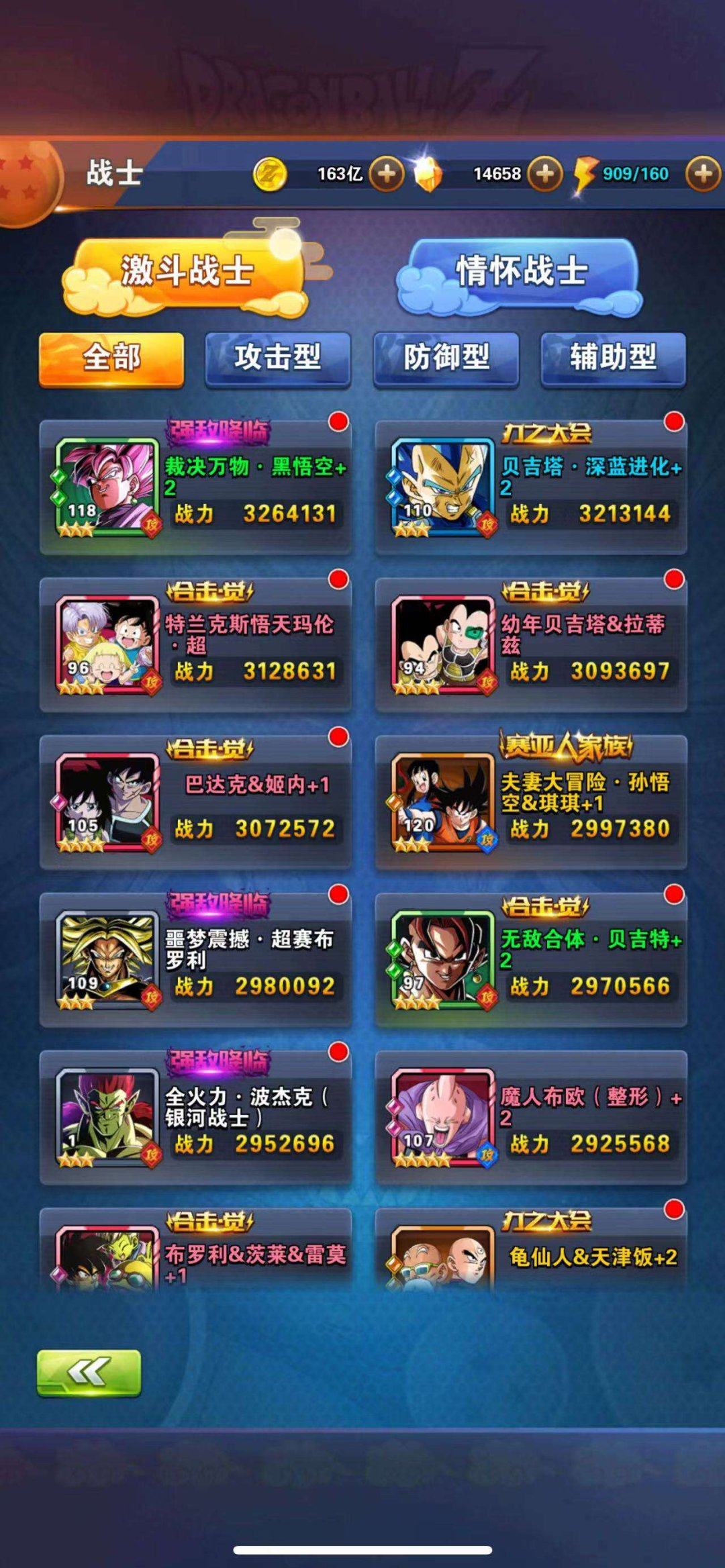Select the 攻击型 filter
Image resolution: width=725 pixels, height=1568 pixels.
tap(279, 360)
